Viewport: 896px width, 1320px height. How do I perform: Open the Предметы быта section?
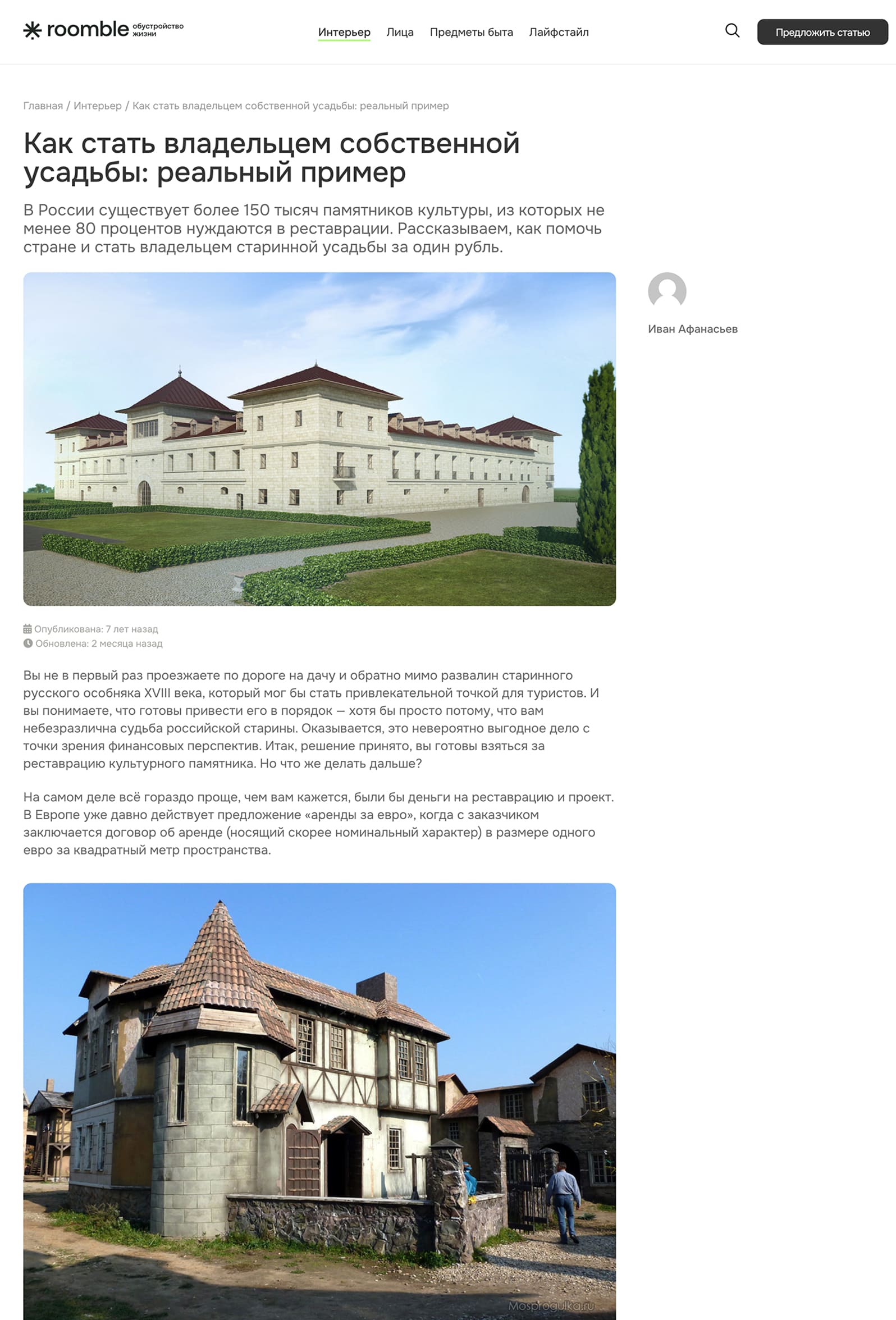pos(471,33)
